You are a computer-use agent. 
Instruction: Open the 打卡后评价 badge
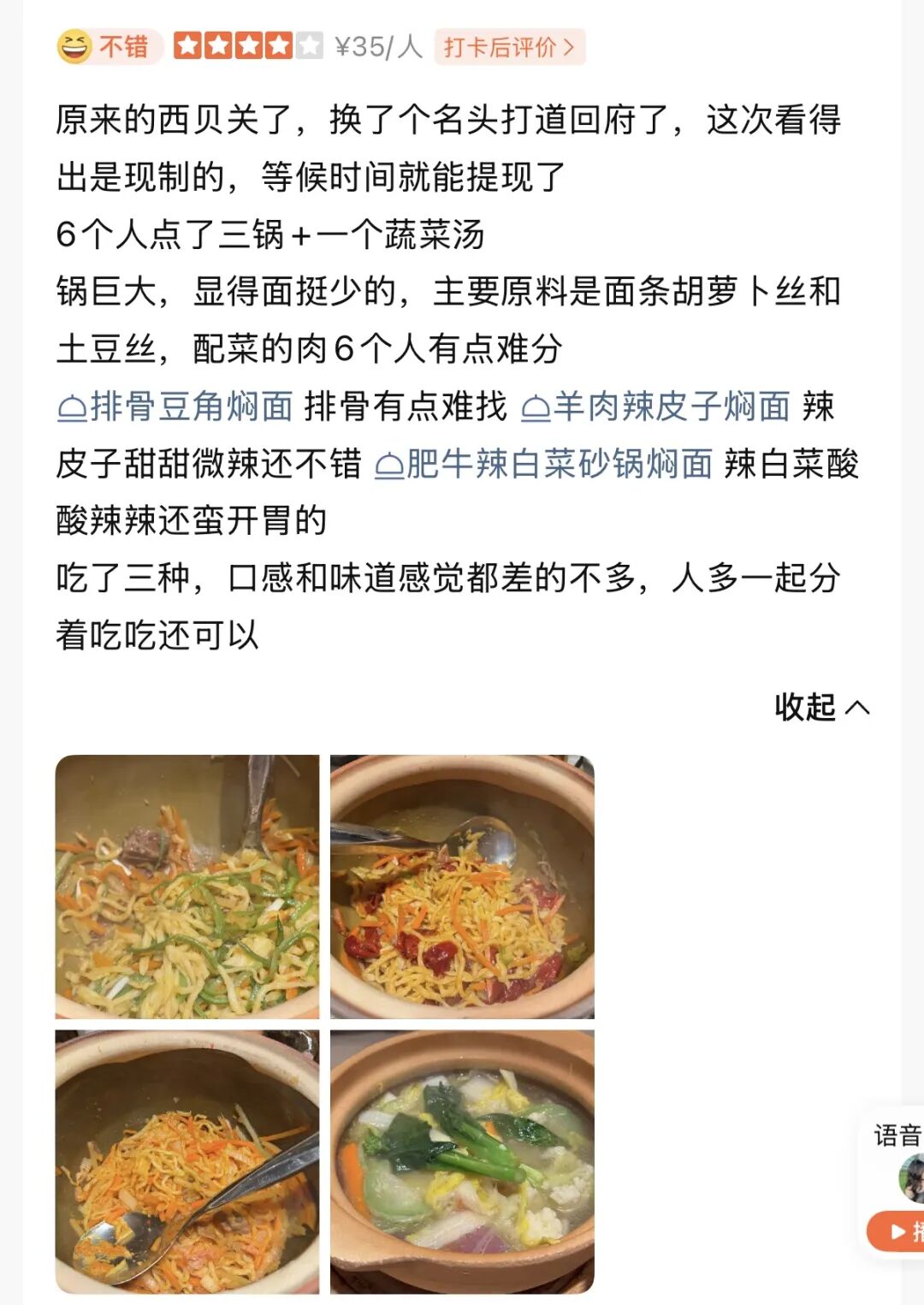pos(509,47)
